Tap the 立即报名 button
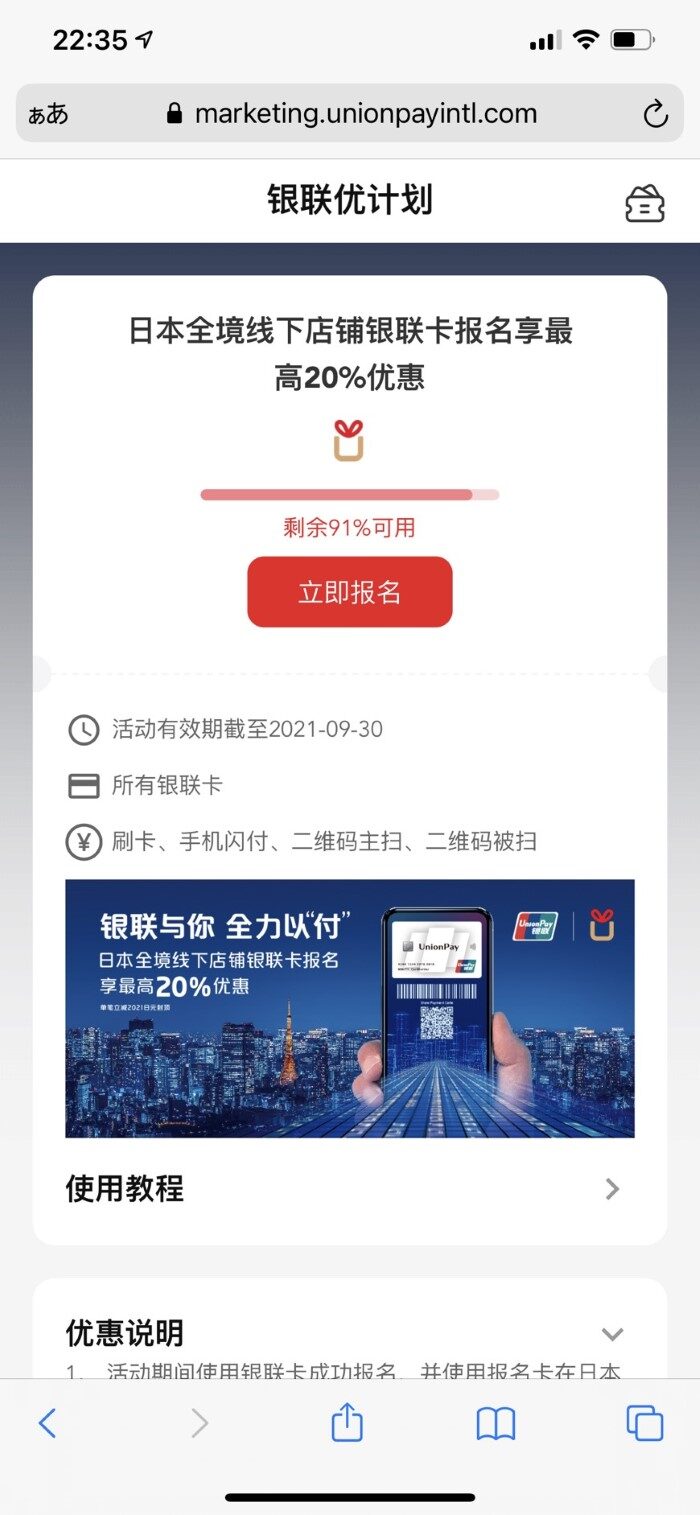This screenshot has height=1515, width=700. point(350,592)
